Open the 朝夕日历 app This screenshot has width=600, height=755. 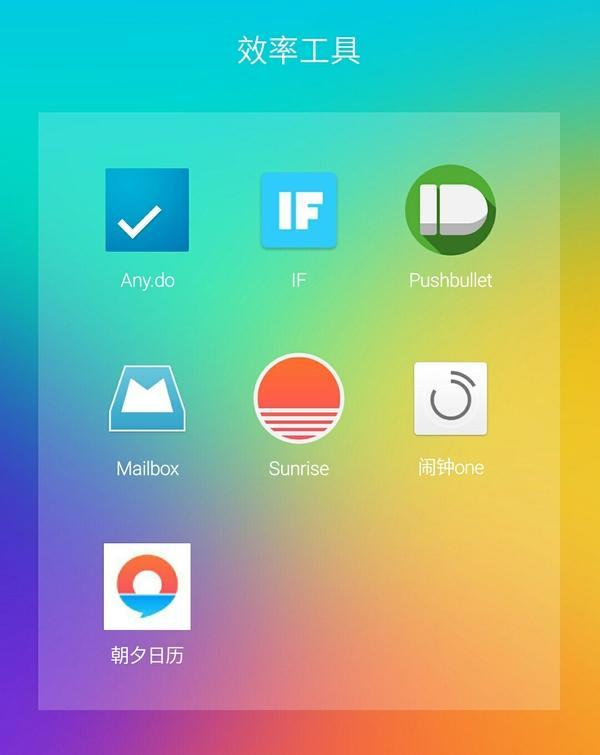point(147,586)
